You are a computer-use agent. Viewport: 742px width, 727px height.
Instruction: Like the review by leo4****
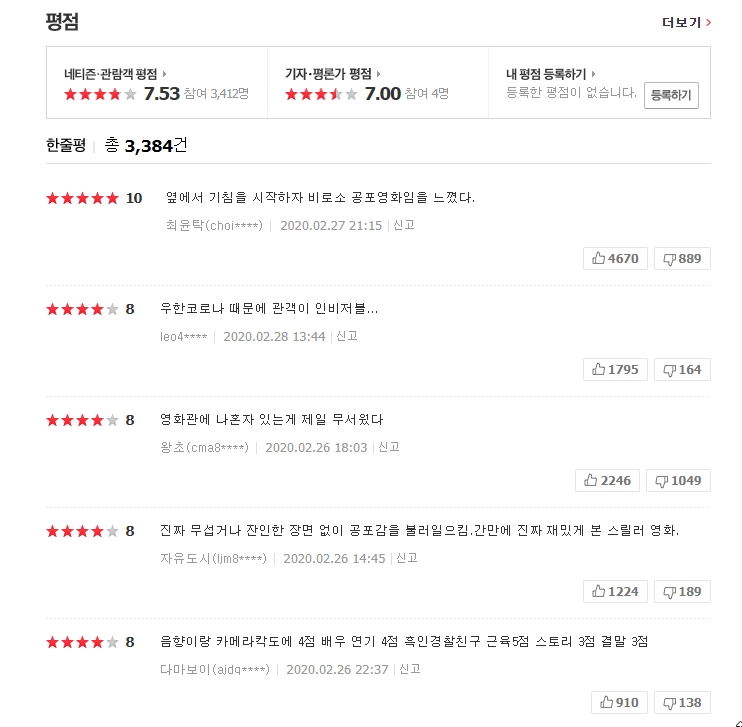614,369
